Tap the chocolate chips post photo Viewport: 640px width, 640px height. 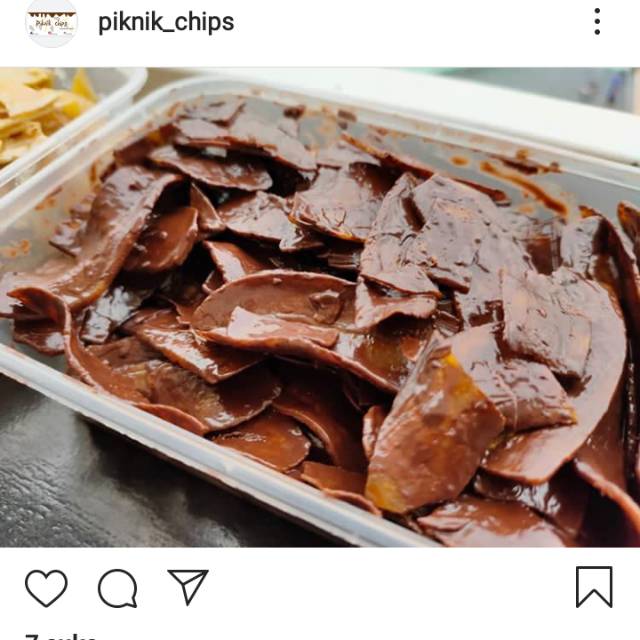[320, 308]
